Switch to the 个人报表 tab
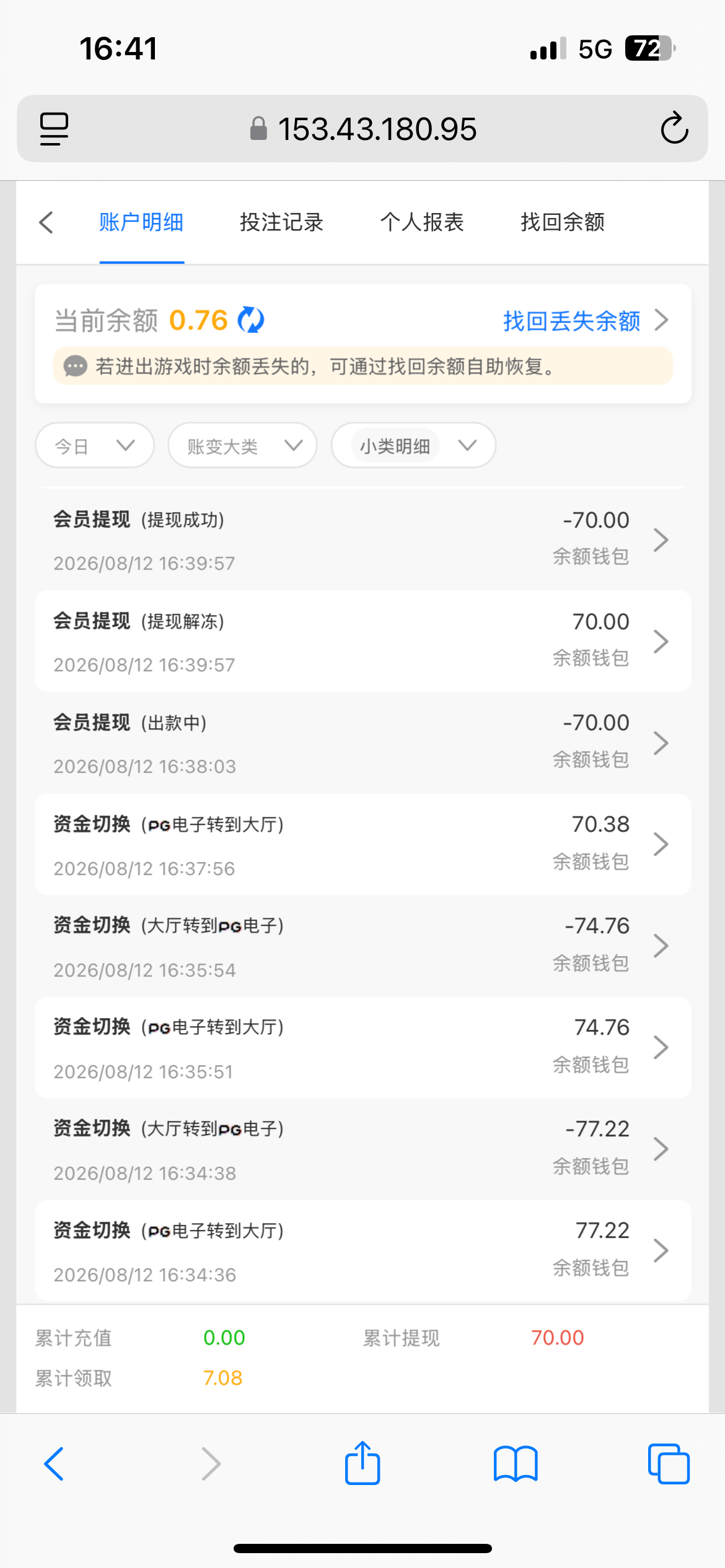The width and height of the screenshot is (725, 1568). click(422, 222)
